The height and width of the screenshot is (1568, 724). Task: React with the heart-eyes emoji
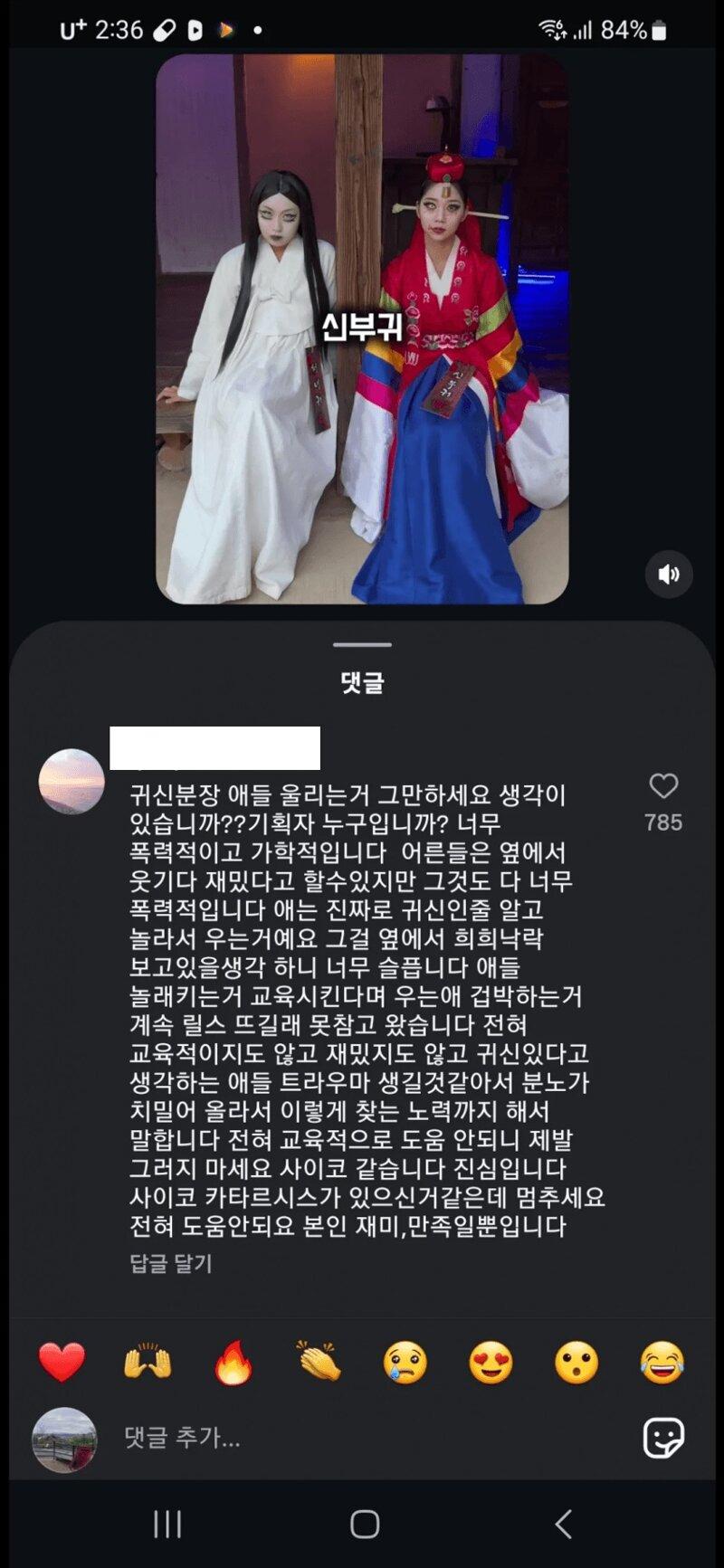click(x=491, y=1363)
